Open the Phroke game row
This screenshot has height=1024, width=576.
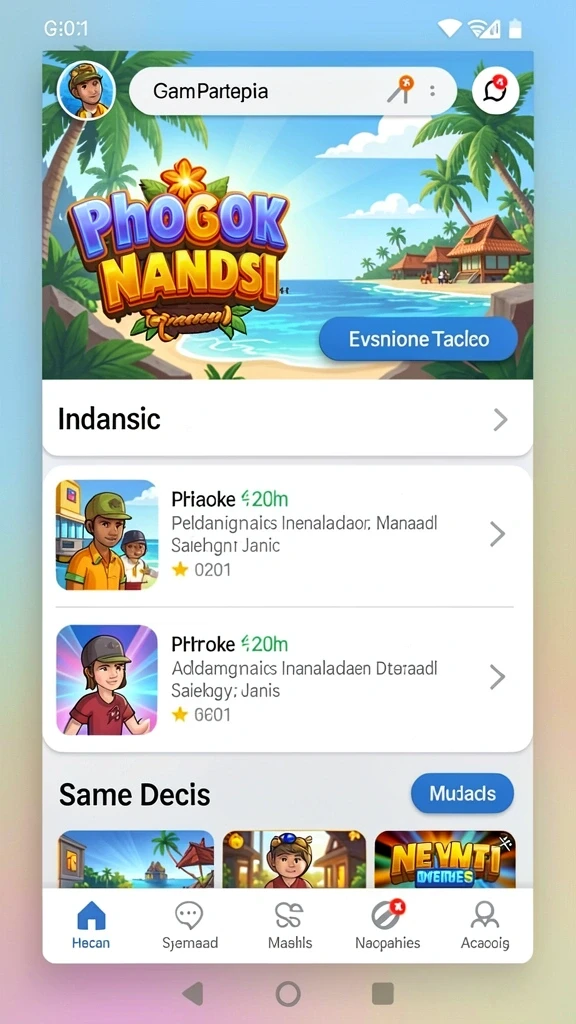287,679
